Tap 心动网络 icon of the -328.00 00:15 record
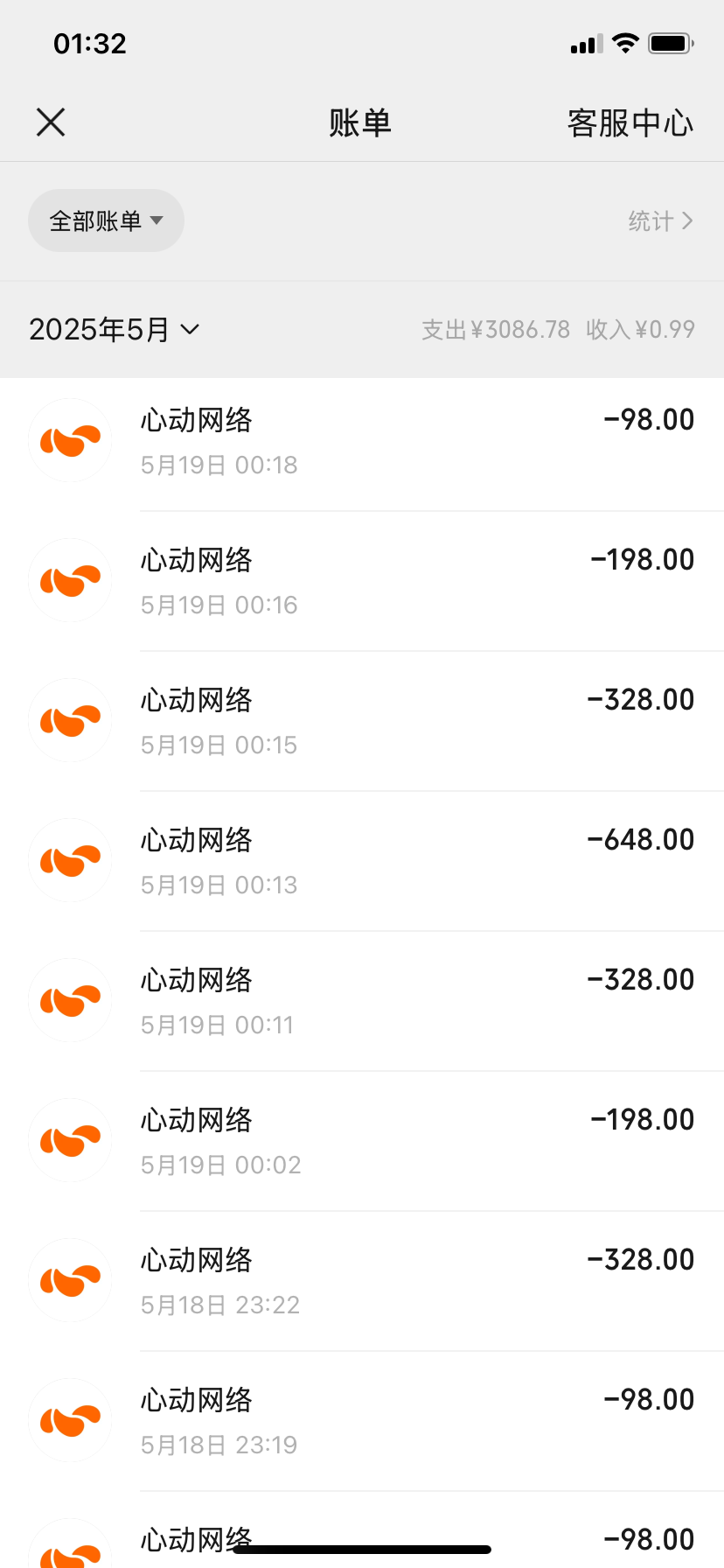The width and height of the screenshot is (724, 1568). [70, 719]
